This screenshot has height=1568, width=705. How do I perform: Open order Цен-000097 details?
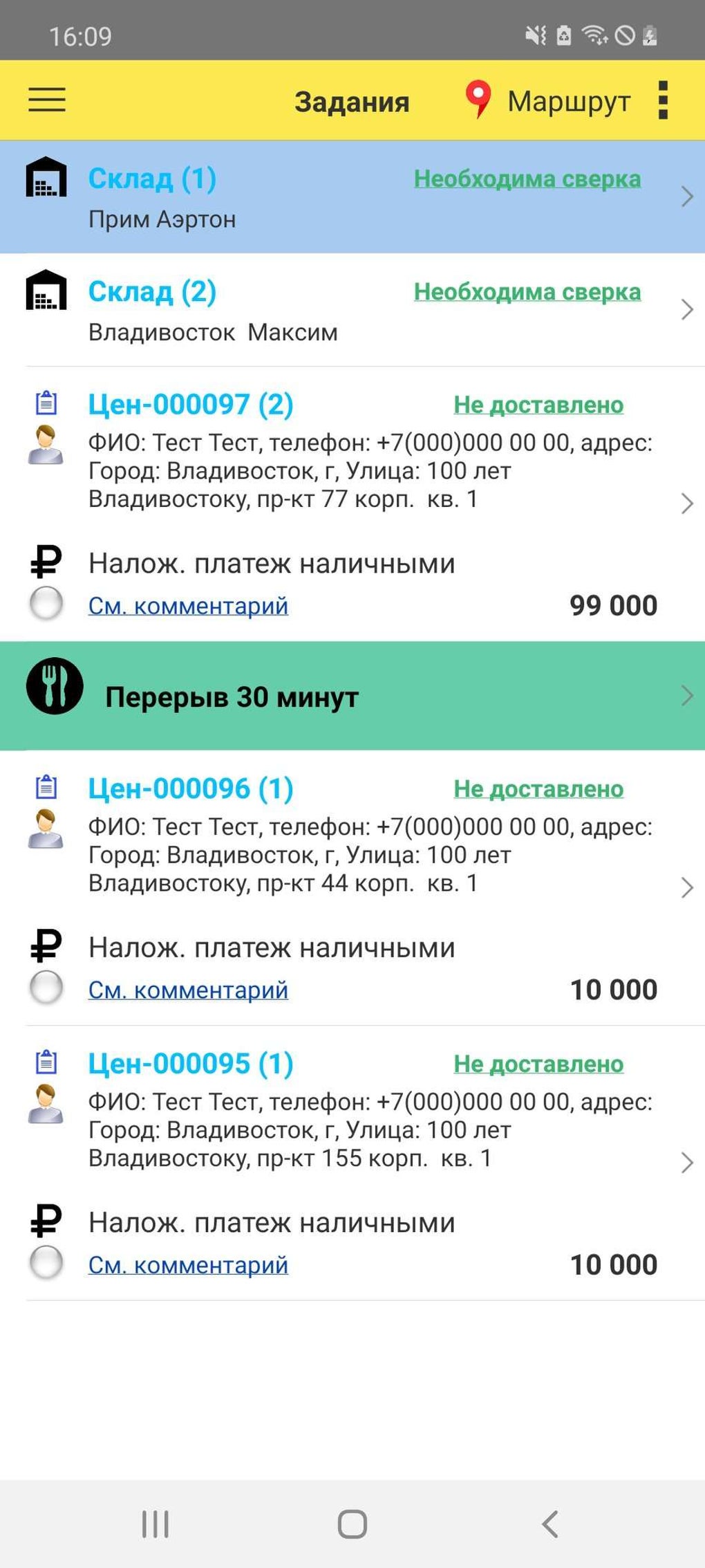tap(190, 405)
